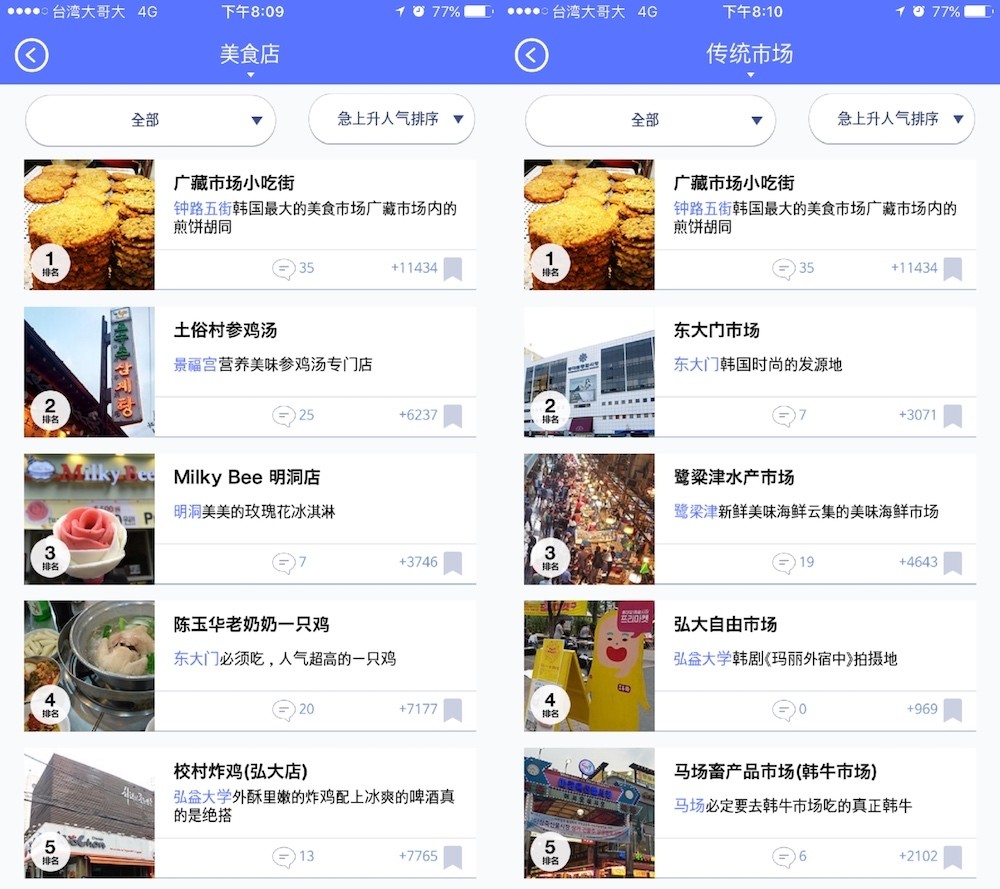Bookmark Milky Bee 明洞店
This screenshot has width=1000, height=889.
click(452, 563)
